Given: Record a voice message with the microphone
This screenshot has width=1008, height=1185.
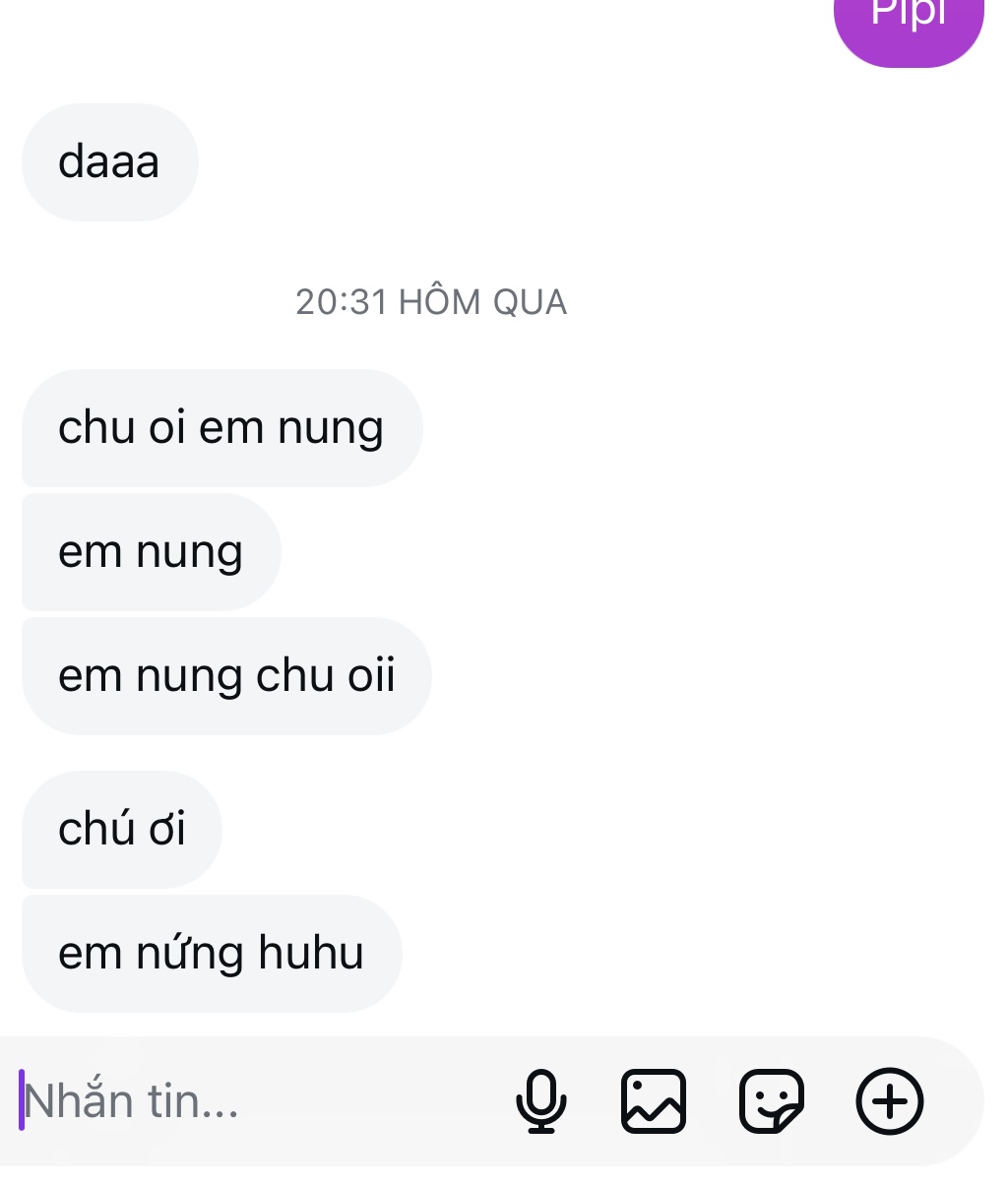Looking at the screenshot, I should pyautogui.click(x=541, y=1100).
